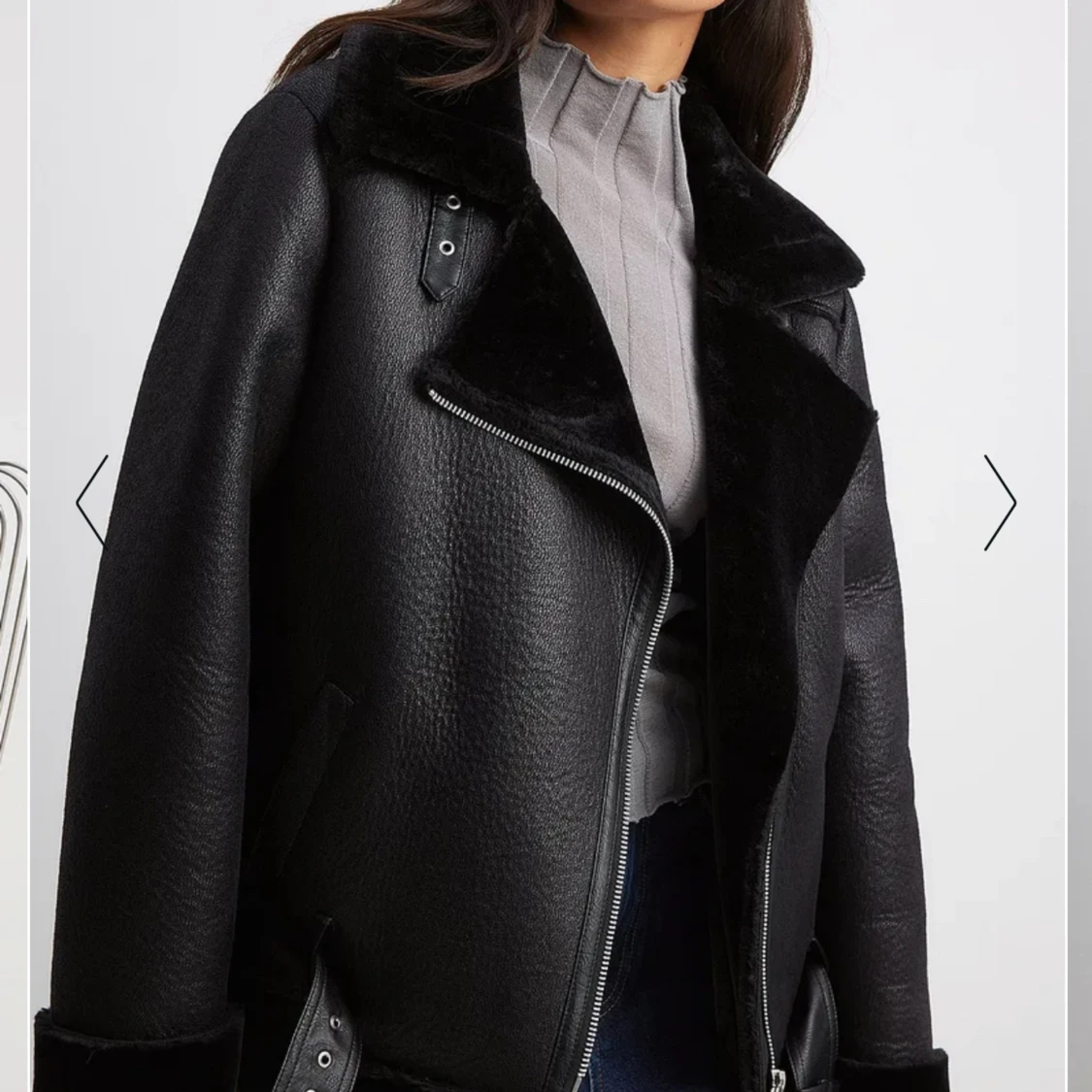Go back to the previous product photo
1092x1092 pixels.
[x=91, y=500]
